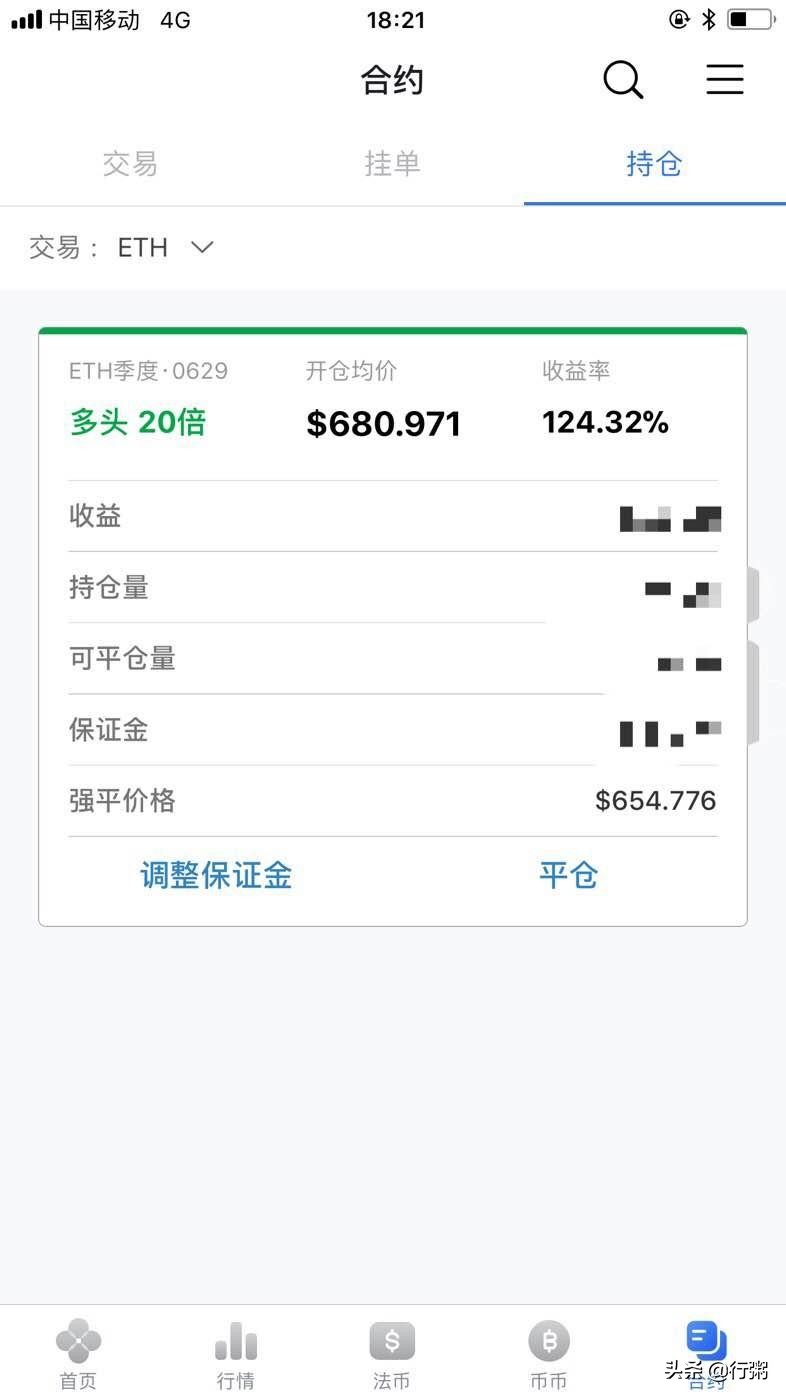The height and width of the screenshot is (1398, 786).
Task: Switch to the 挂单 tab
Action: (x=392, y=163)
